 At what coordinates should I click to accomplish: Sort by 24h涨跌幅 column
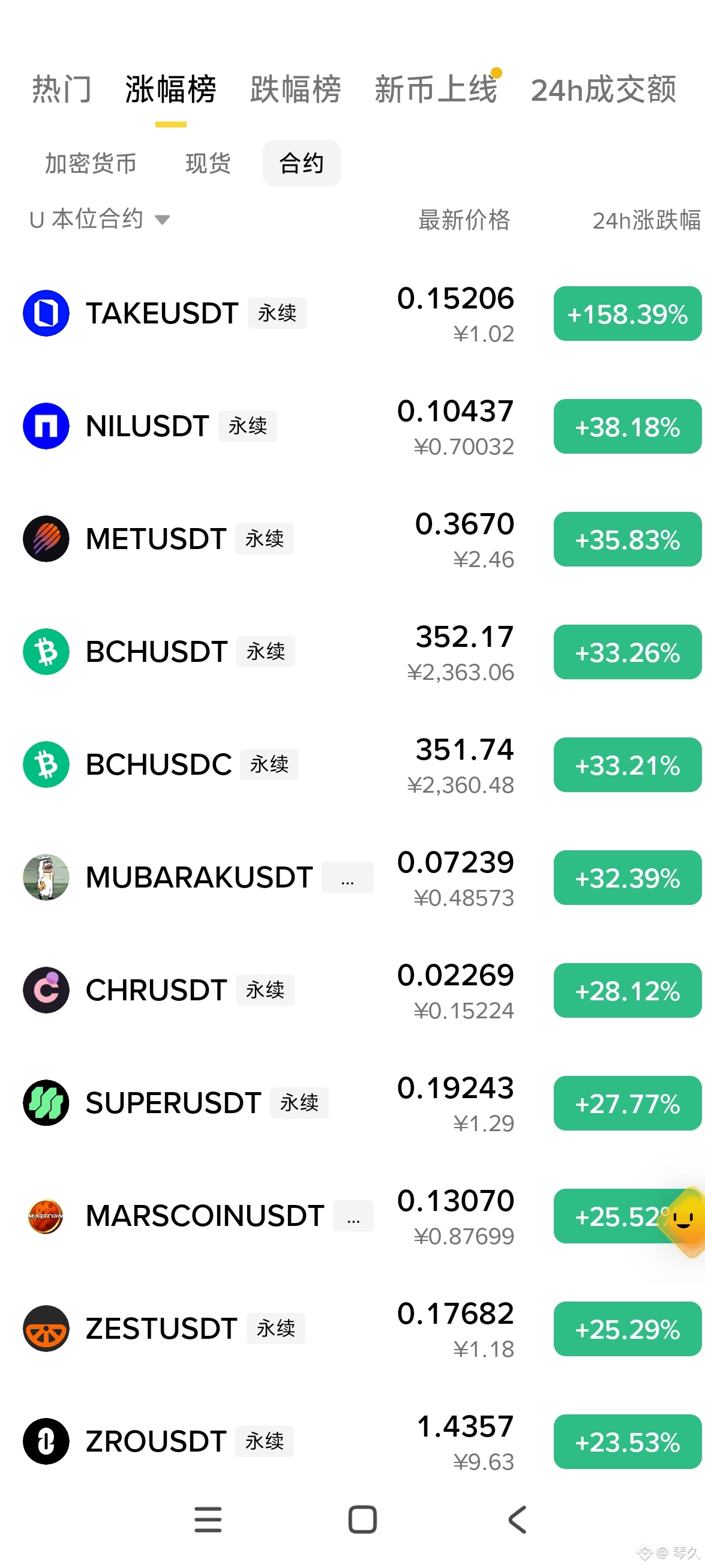[647, 220]
